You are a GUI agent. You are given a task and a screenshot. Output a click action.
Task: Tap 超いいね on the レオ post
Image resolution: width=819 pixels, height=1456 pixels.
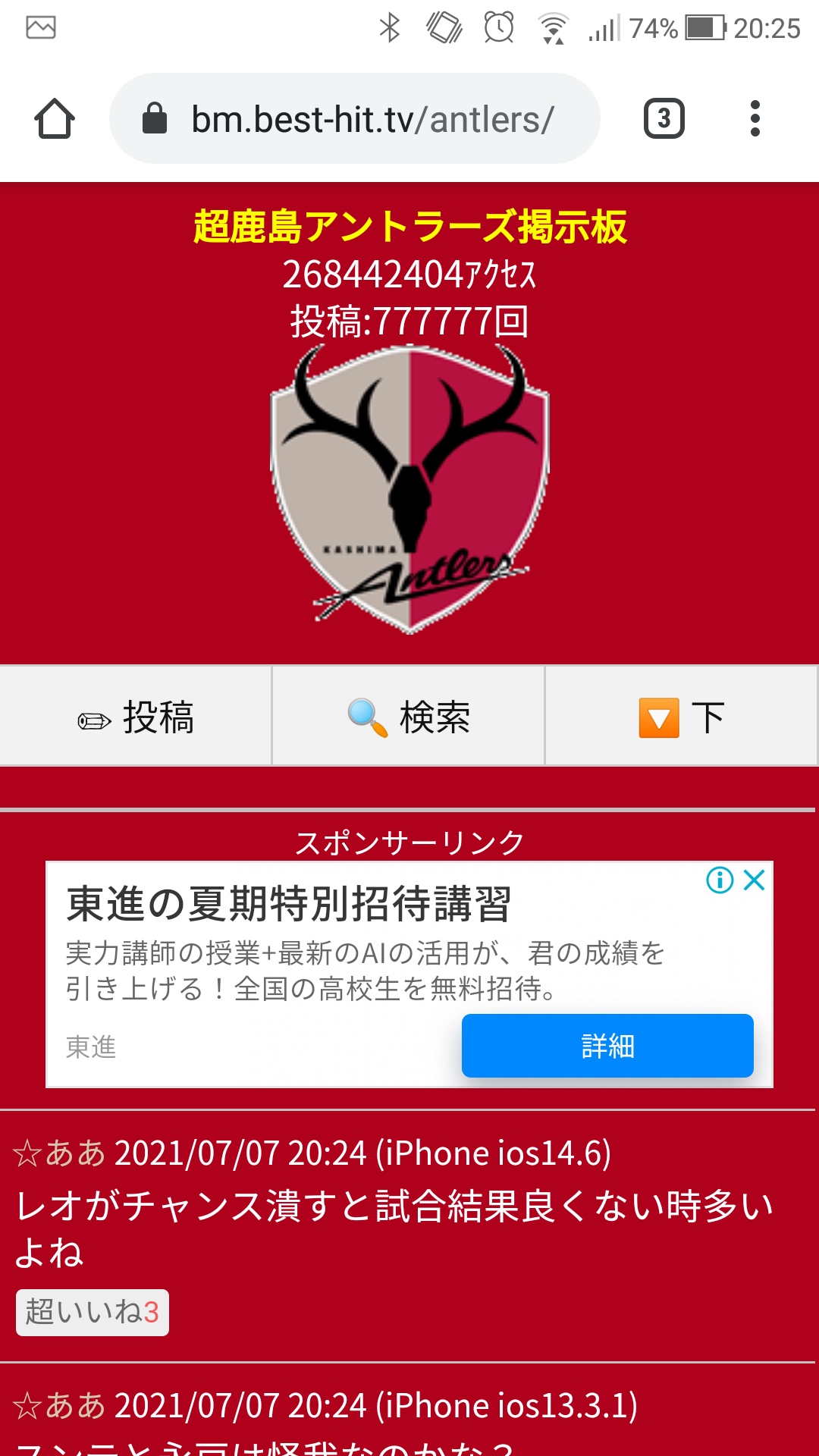tap(92, 1312)
